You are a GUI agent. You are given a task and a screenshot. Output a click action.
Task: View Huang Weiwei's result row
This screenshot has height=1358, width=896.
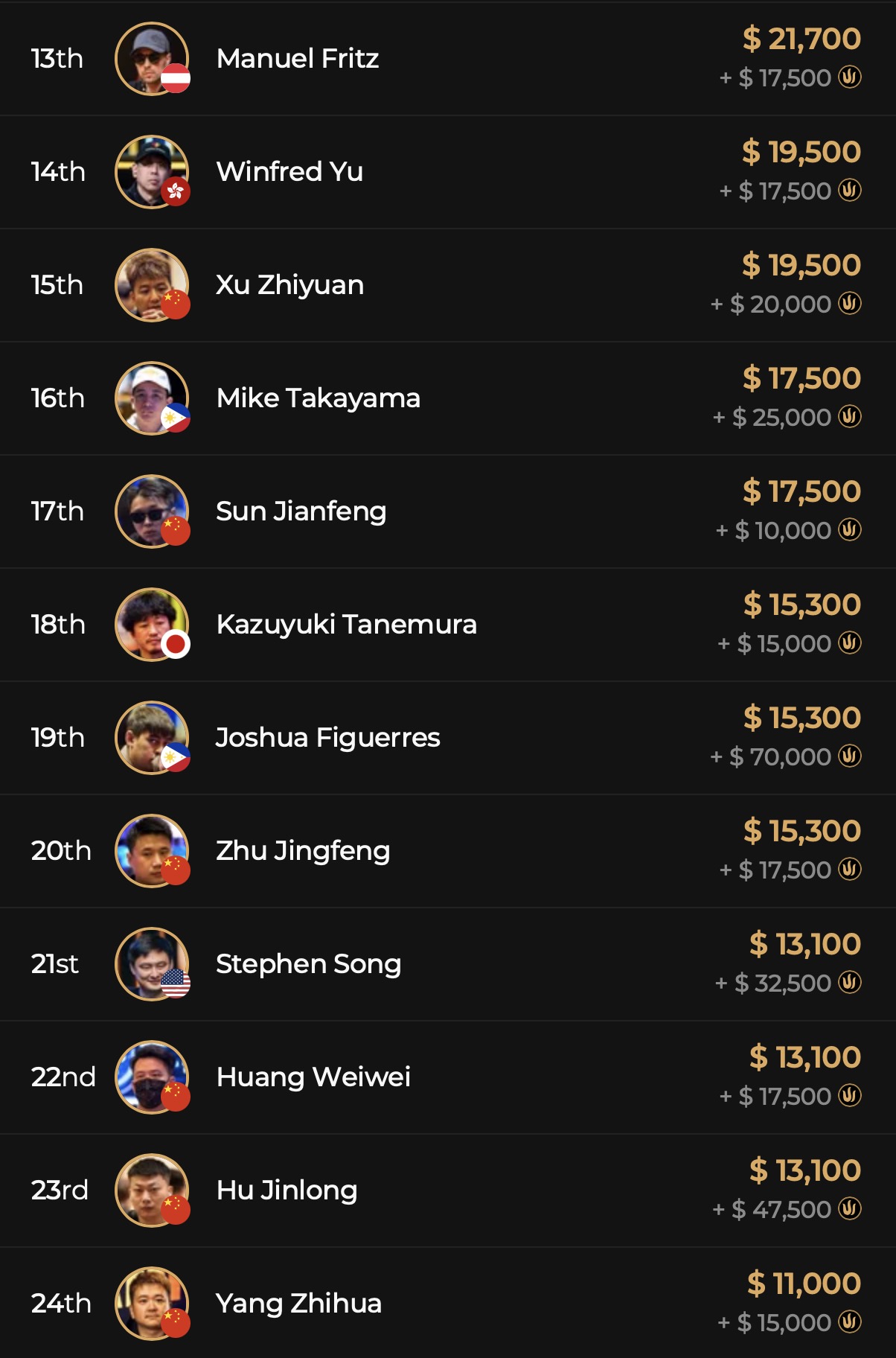tap(313, 1077)
